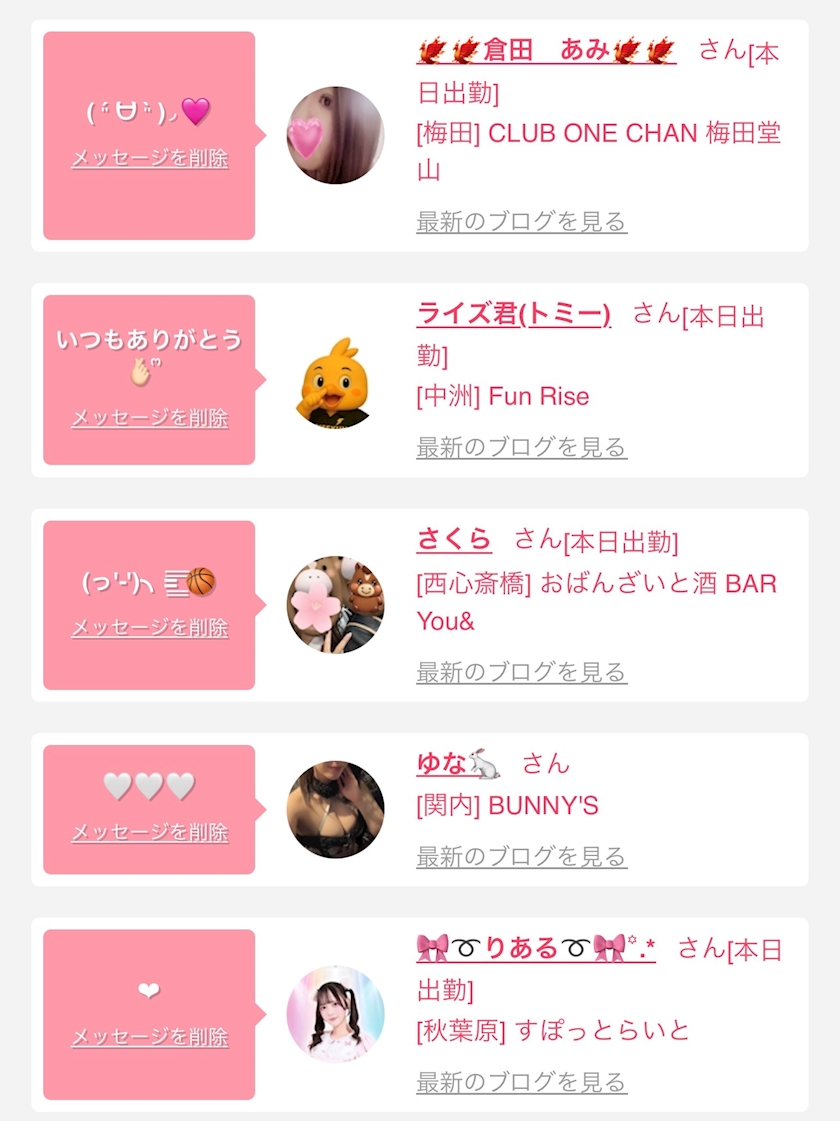Delete the heart message to りある
The width and height of the screenshot is (840, 1121).
tap(149, 1037)
